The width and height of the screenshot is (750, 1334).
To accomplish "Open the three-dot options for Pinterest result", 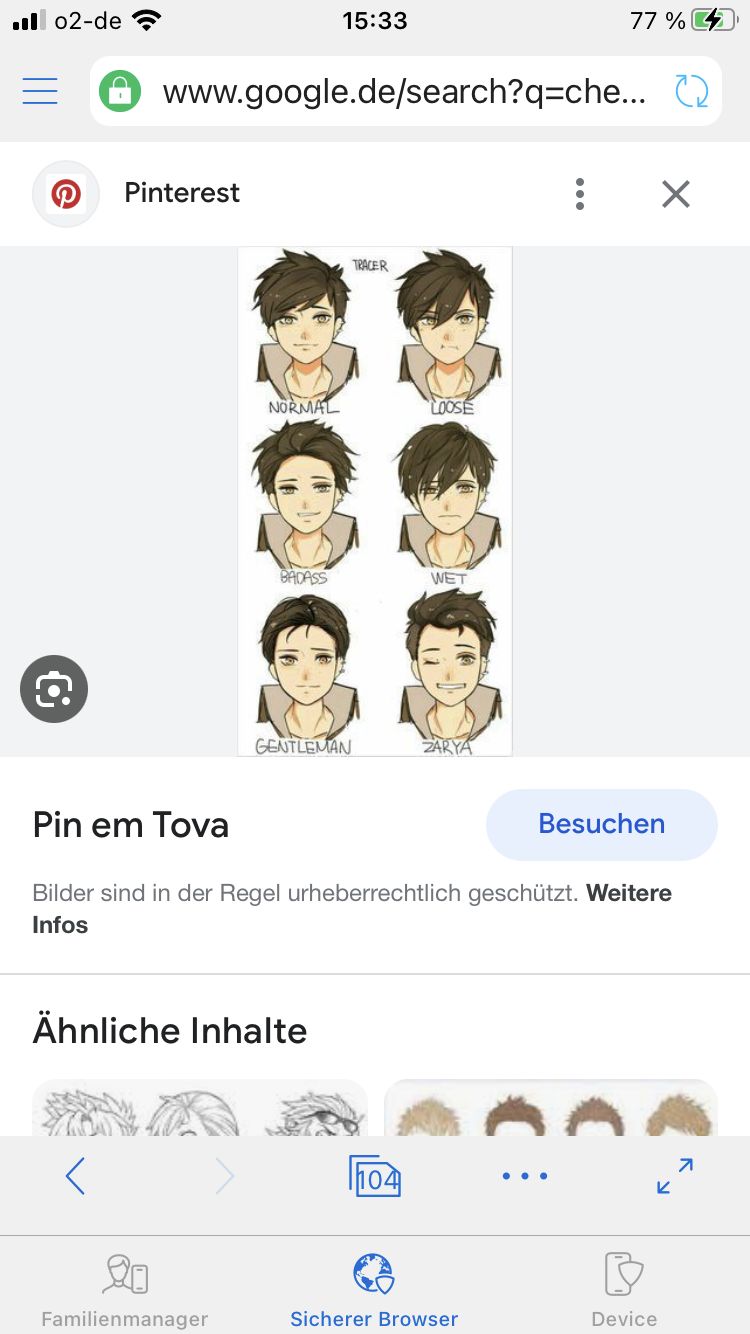I will 580,194.
